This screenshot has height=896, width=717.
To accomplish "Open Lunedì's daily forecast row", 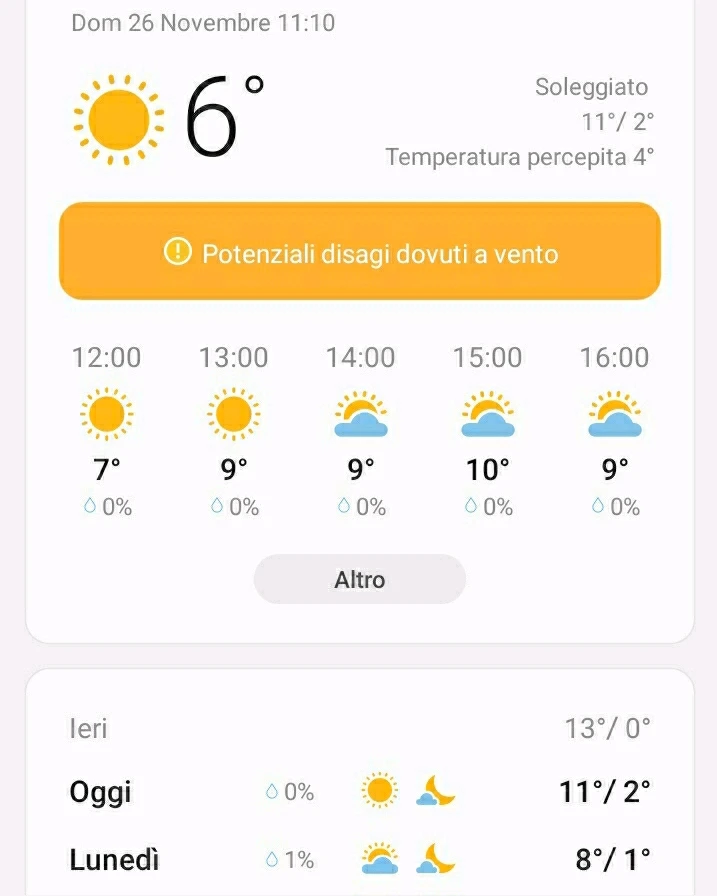I will [360, 859].
